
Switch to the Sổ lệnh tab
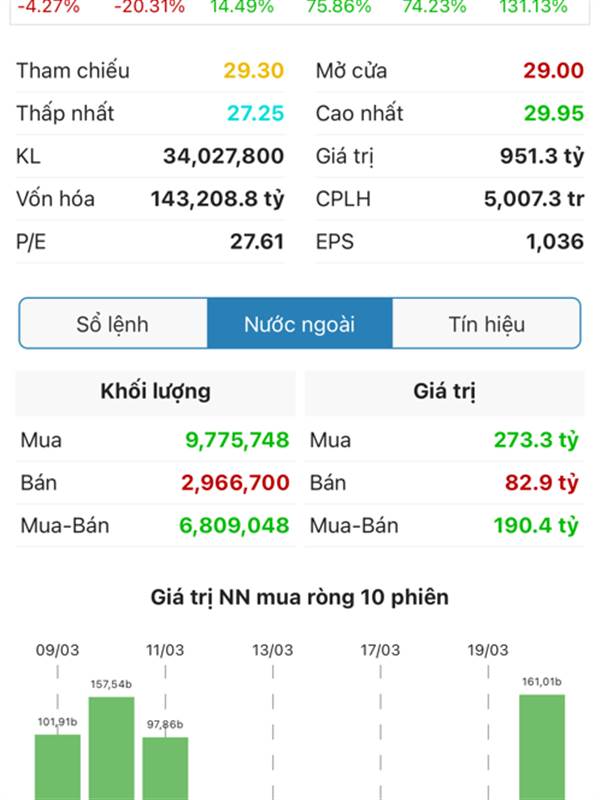pos(113,324)
